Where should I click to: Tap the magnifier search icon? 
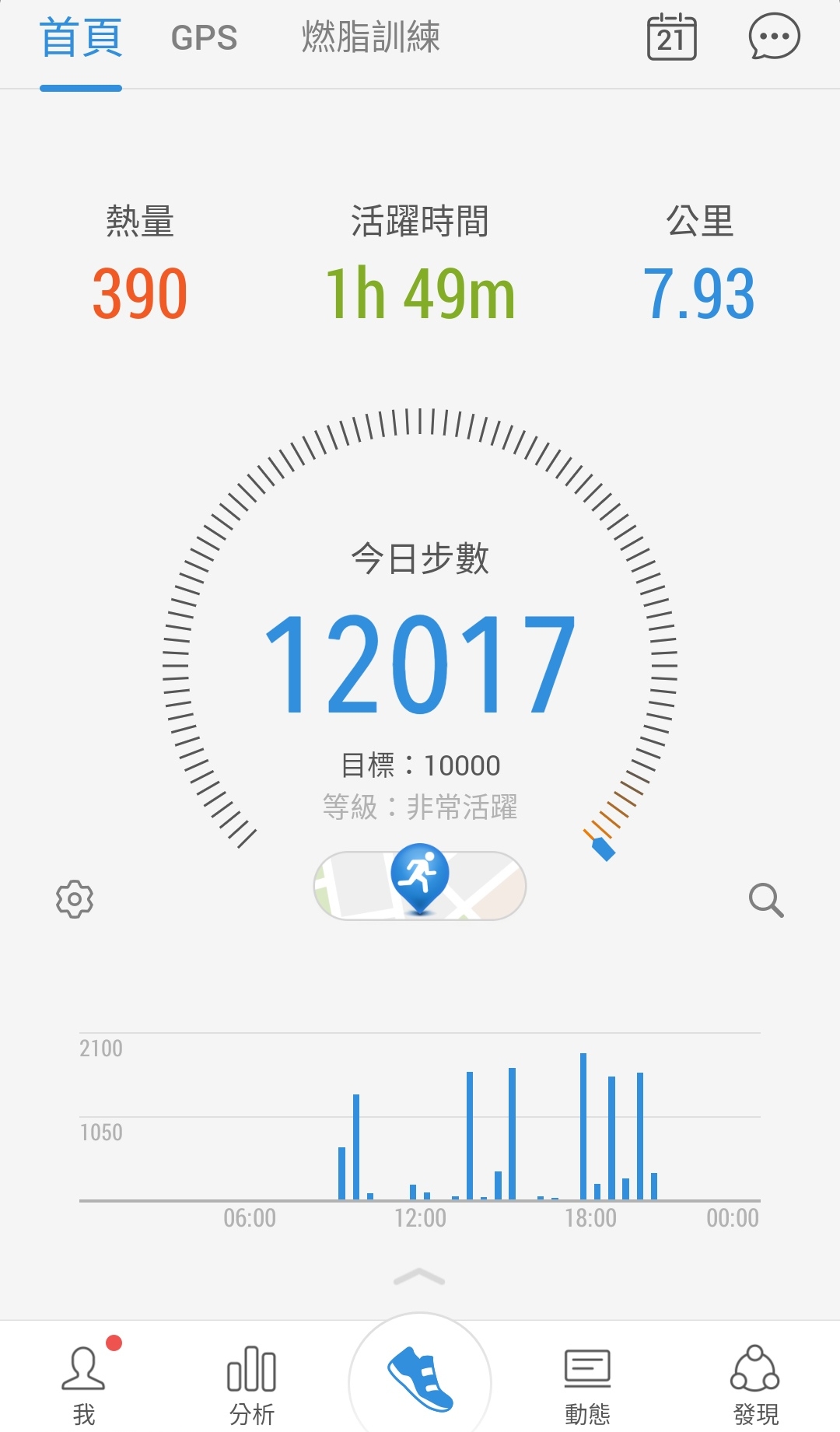point(765,900)
